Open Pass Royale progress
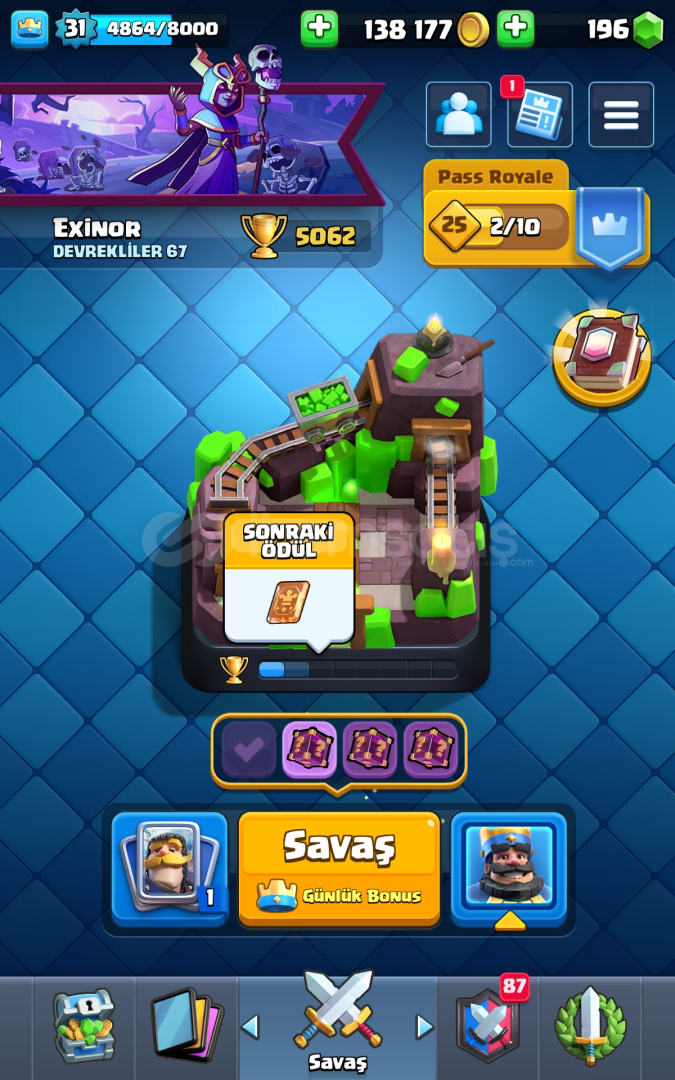The width and height of the screenshot is (675, 1080). [x=535, y=215]
